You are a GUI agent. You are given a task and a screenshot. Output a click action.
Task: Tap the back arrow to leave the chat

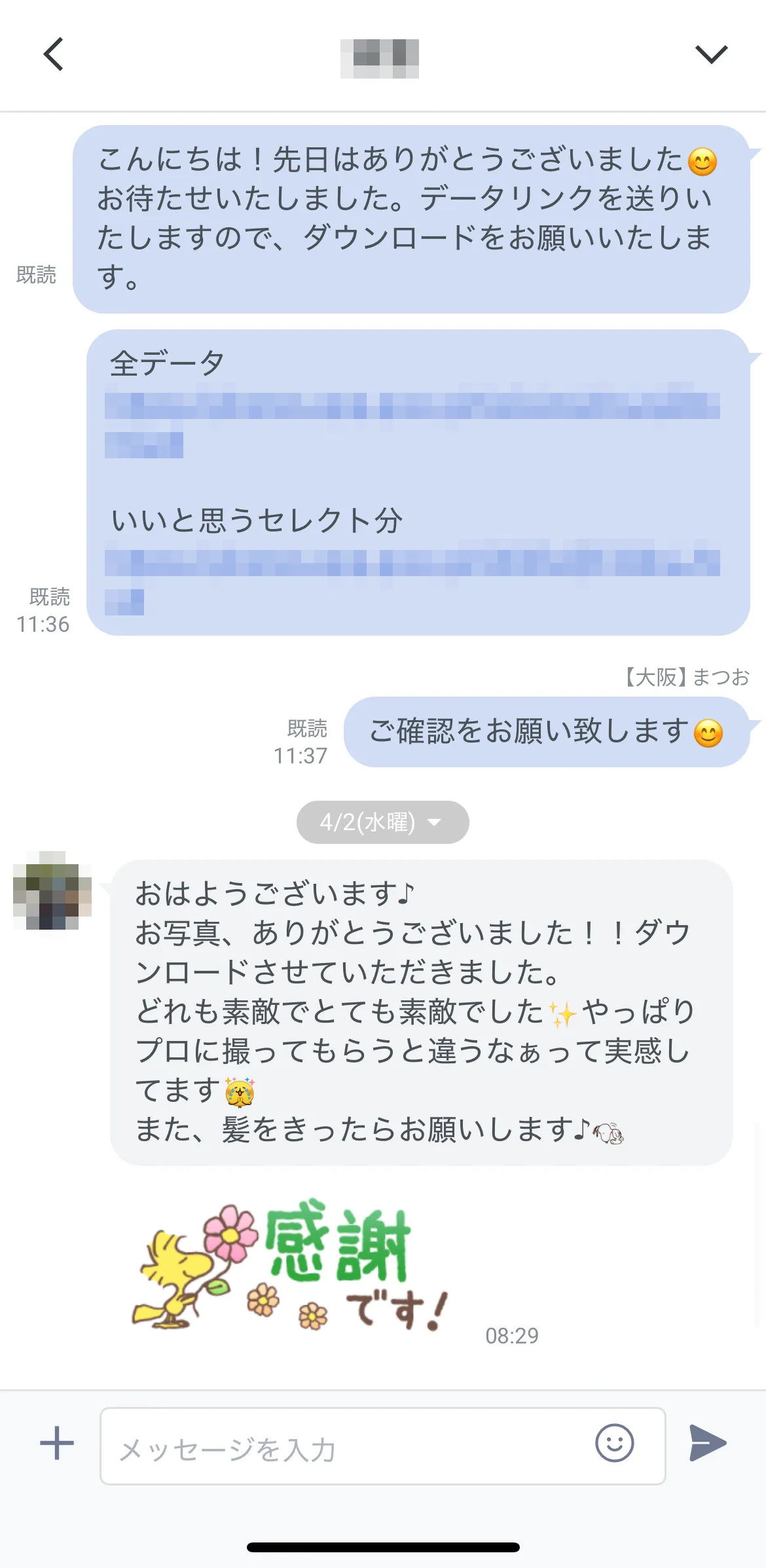click(x=52, y=54)
